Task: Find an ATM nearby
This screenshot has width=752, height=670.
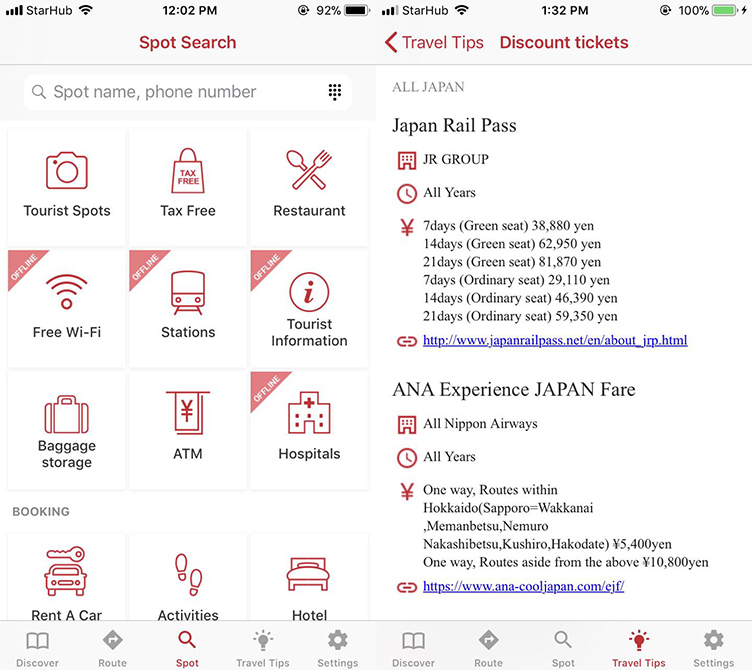Action: pos(188,430)
